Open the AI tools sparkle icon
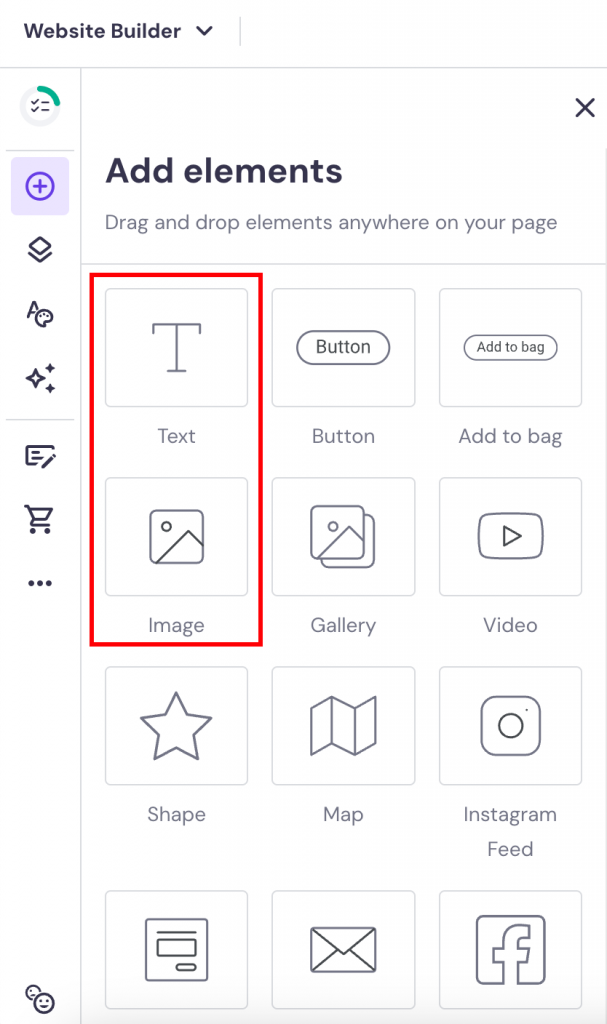607x1024 pixels. [40, 378]
